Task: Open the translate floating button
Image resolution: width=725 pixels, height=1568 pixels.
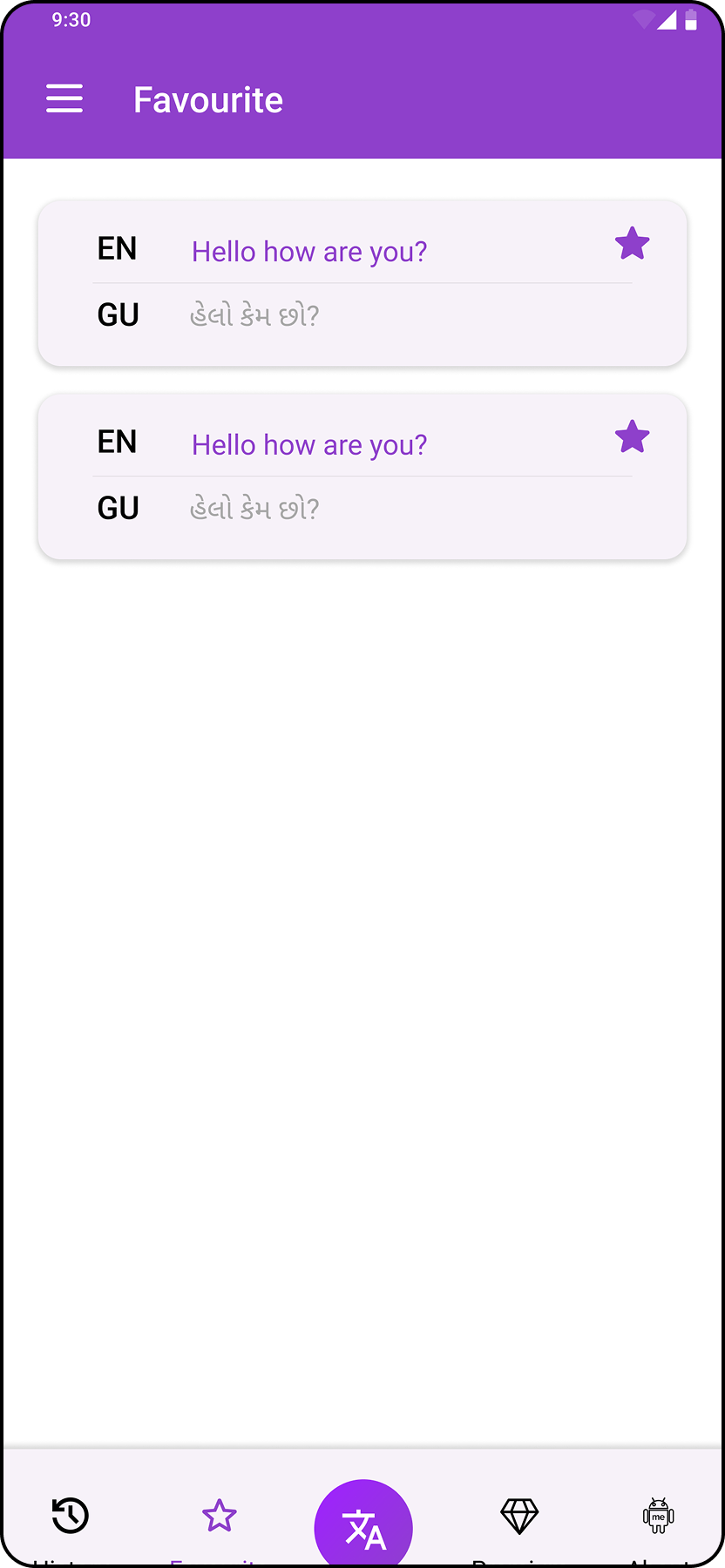Action: (x=363, y=1526)
